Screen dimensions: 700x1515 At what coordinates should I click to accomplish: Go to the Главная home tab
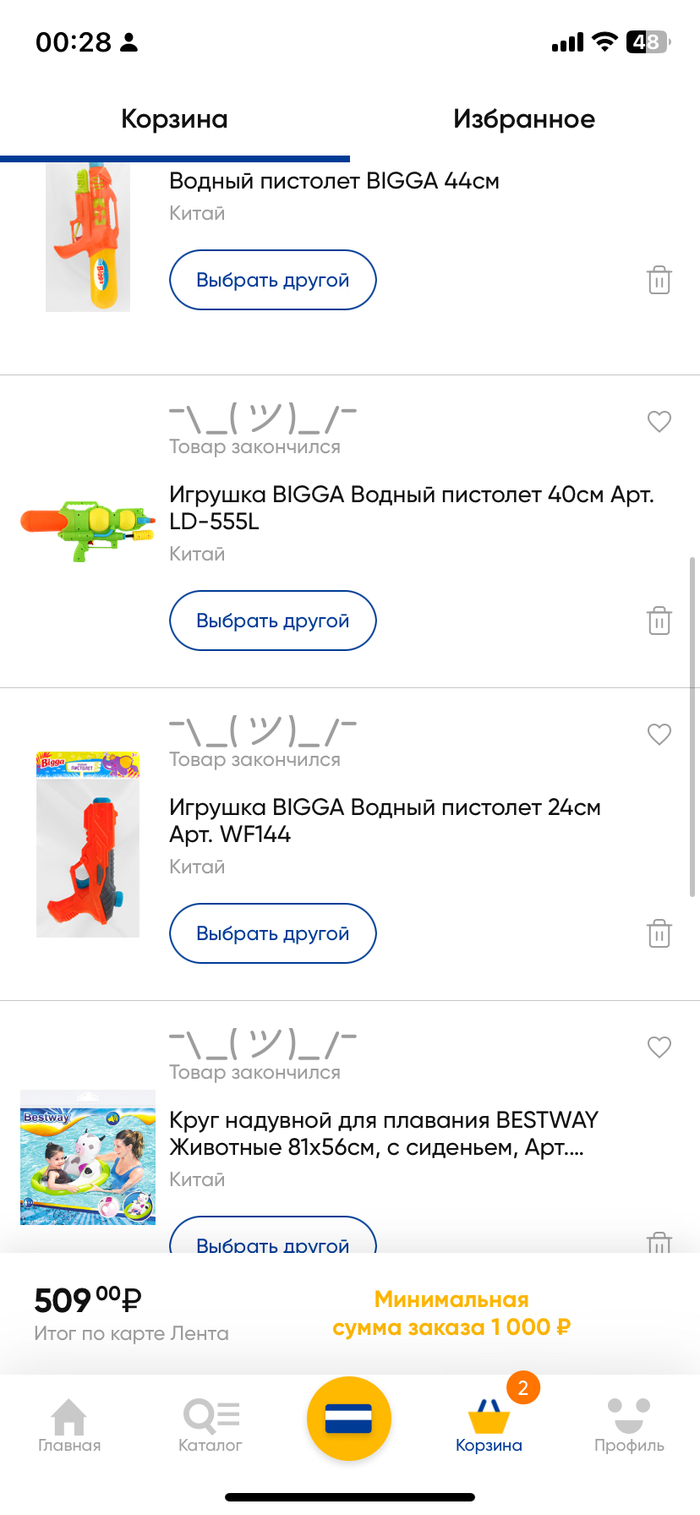point(69,1425)
